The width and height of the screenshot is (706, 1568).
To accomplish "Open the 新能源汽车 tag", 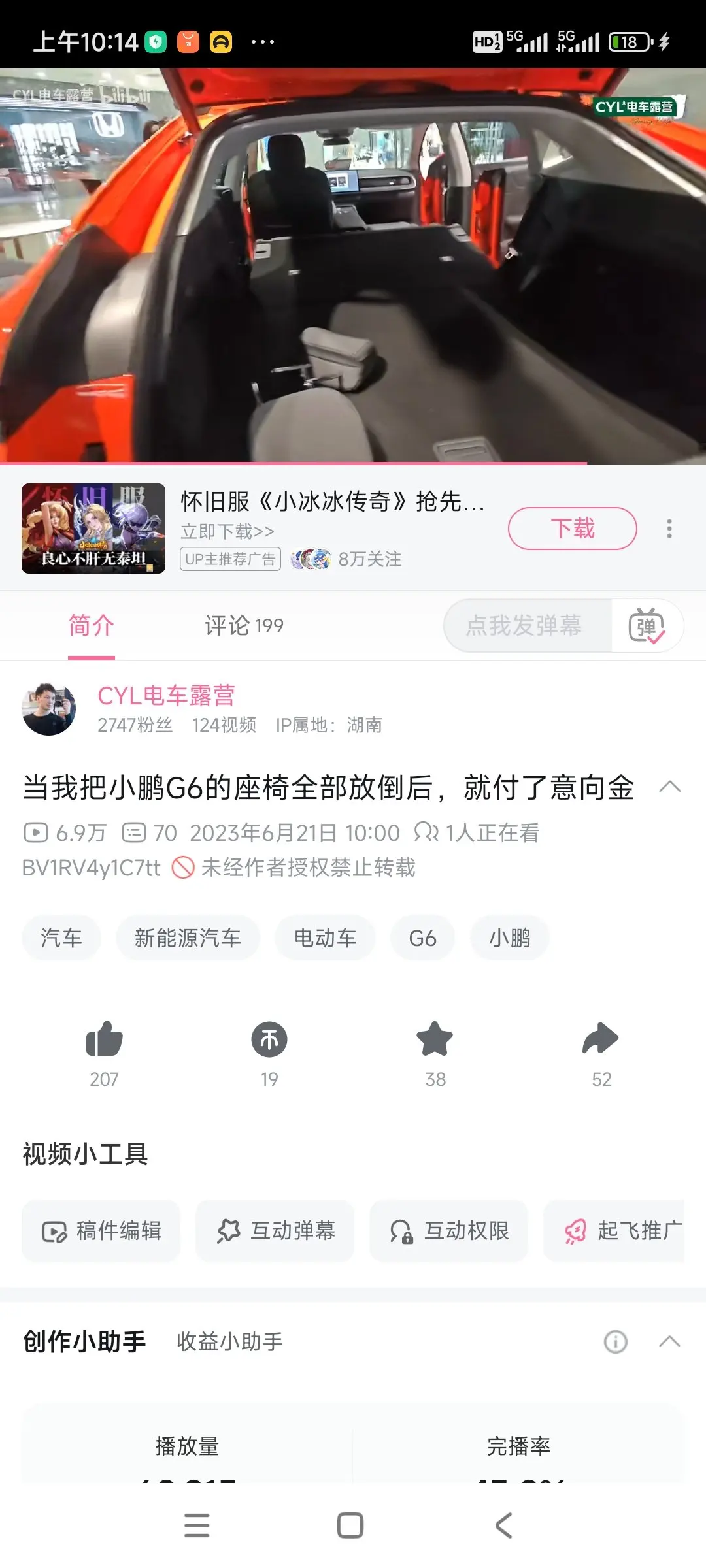I will tap(188, 938).
